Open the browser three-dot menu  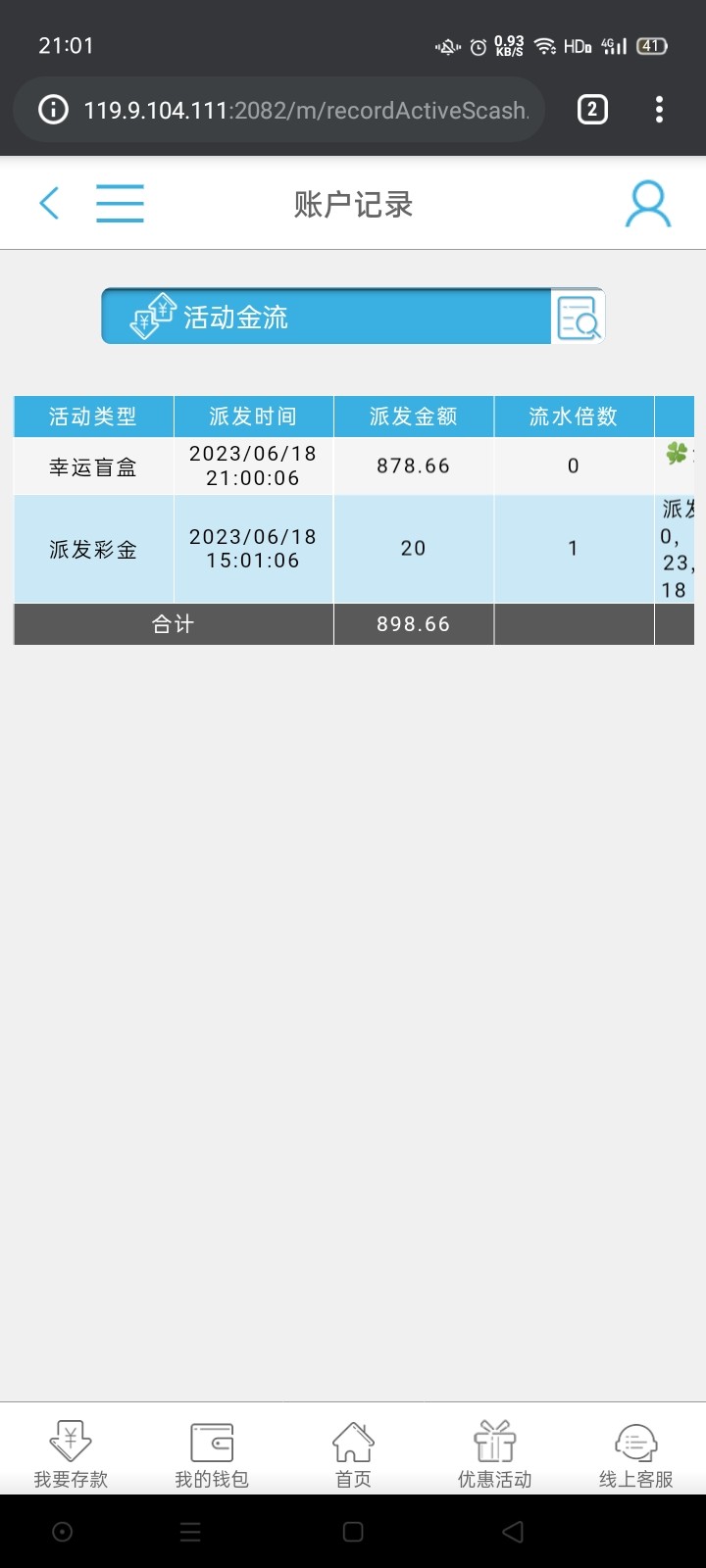(x=658, y=110)
